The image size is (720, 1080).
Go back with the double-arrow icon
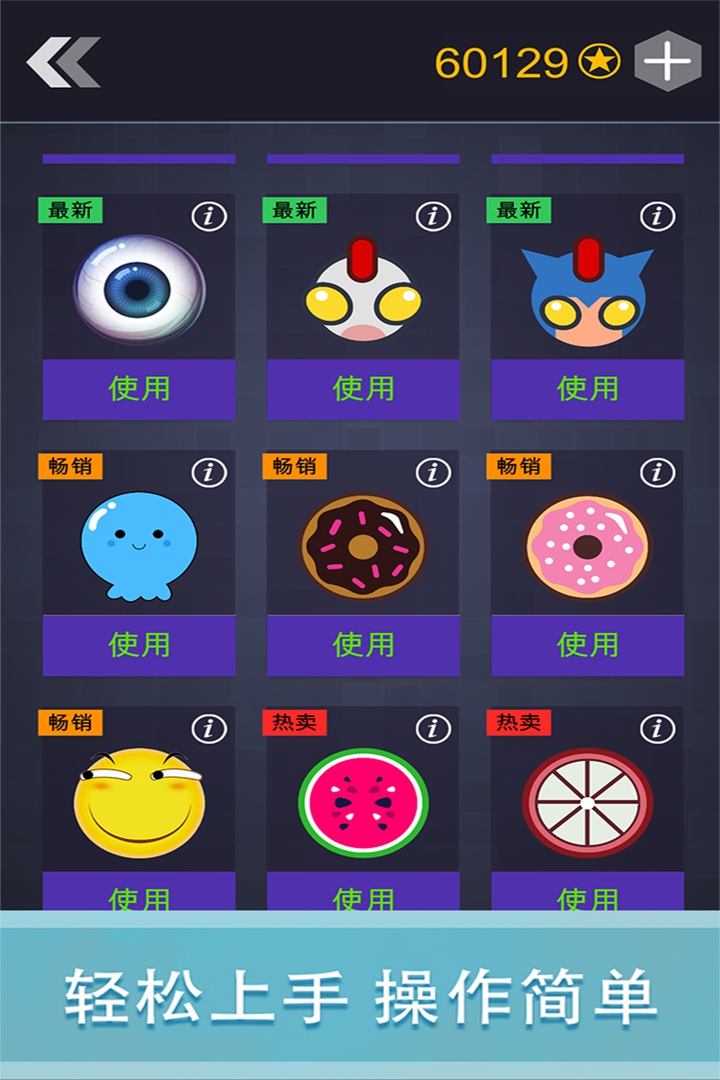tap(63, 62)
